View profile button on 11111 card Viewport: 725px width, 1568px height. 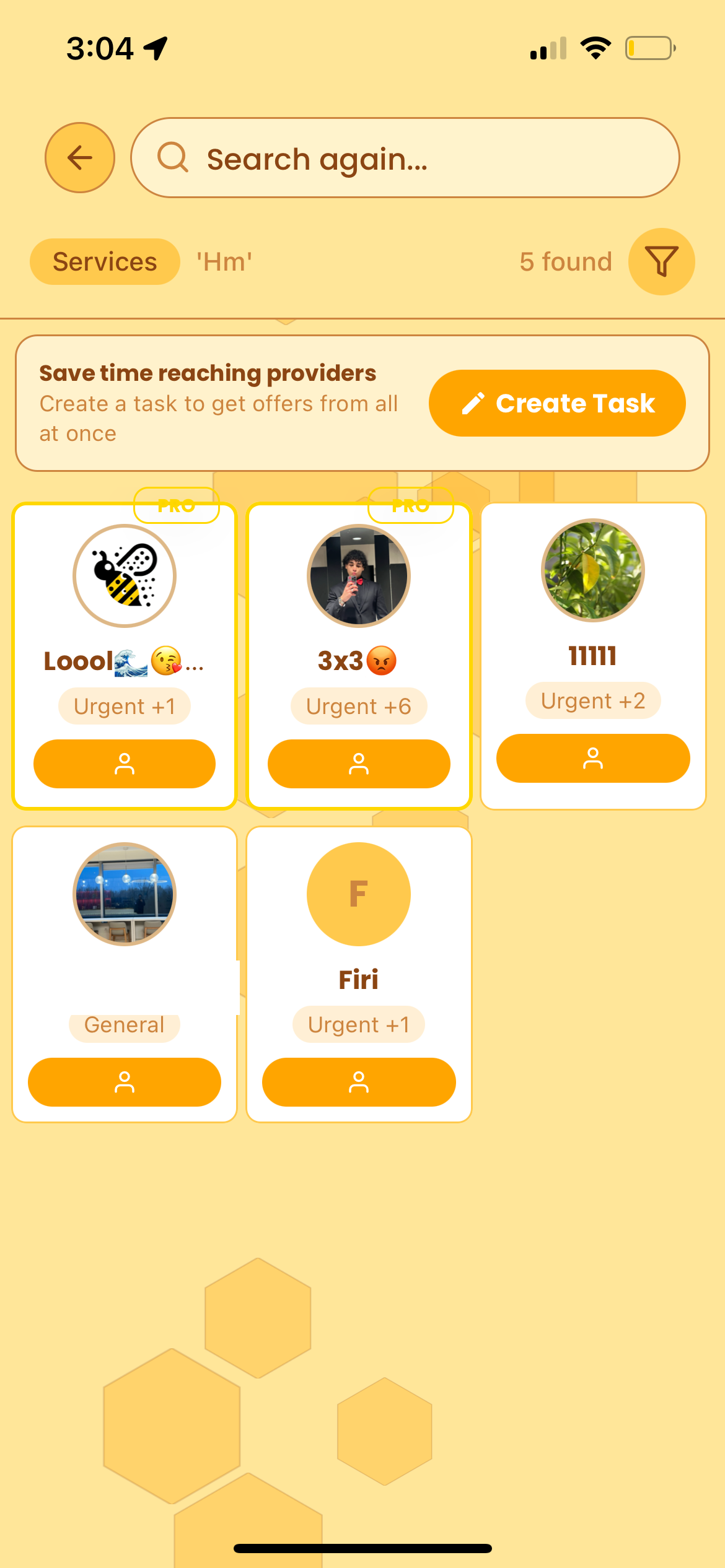click(593, 758)
